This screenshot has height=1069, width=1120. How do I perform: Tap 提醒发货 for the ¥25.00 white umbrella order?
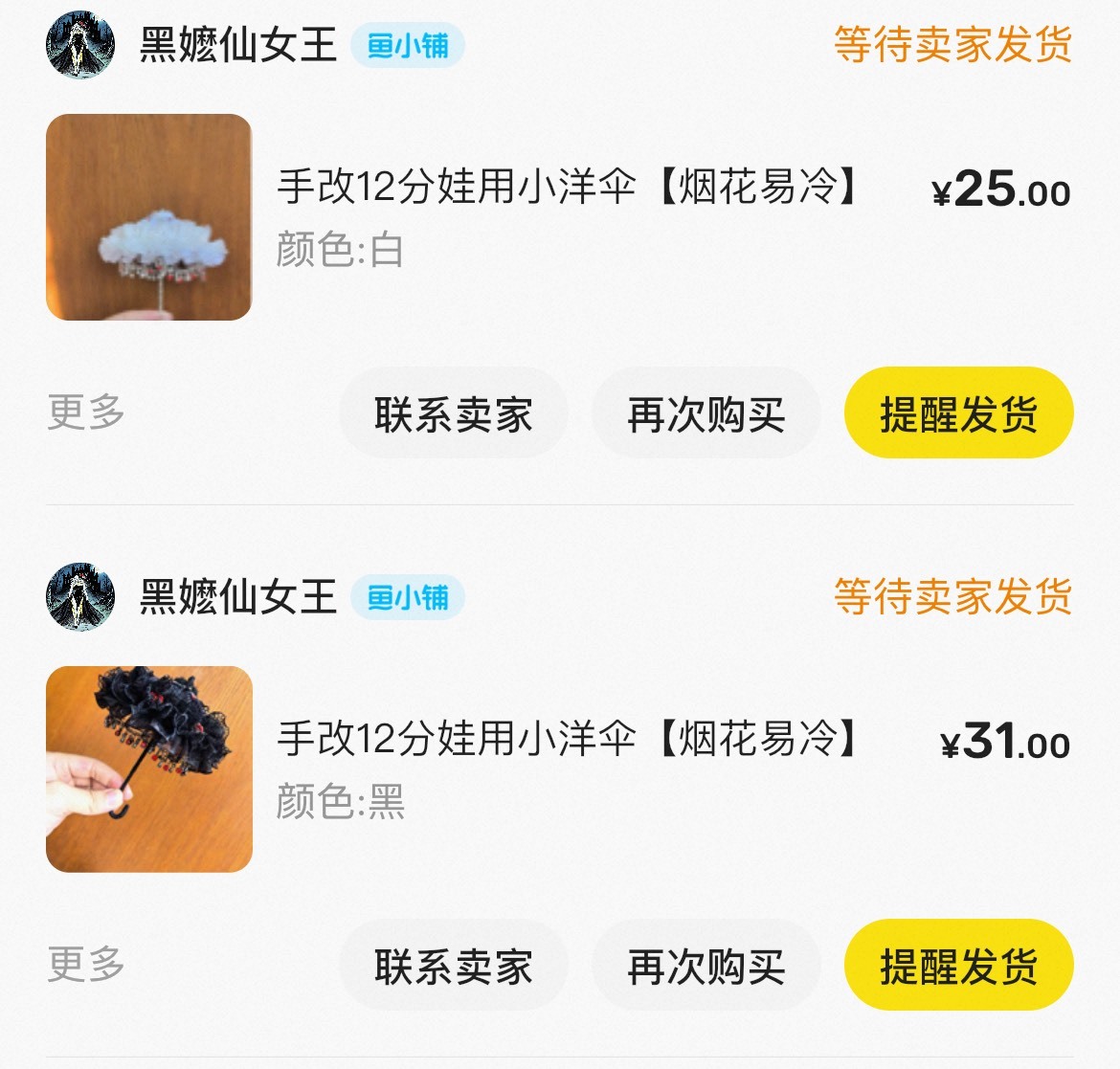958,413
